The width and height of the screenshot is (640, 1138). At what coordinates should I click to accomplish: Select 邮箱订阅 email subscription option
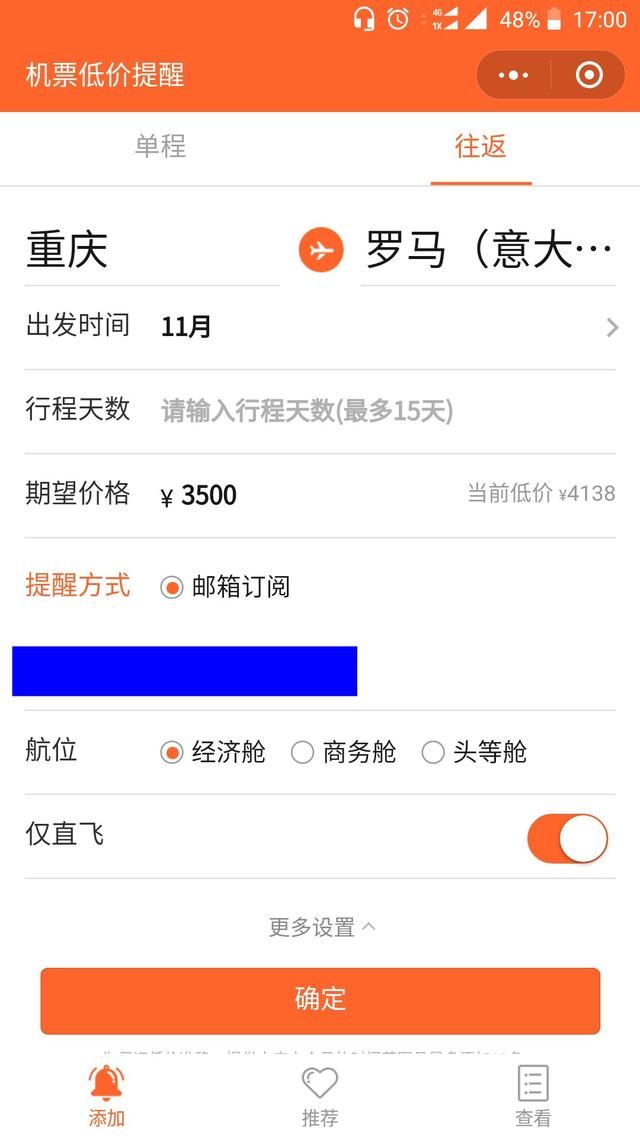tap(225, 587)
